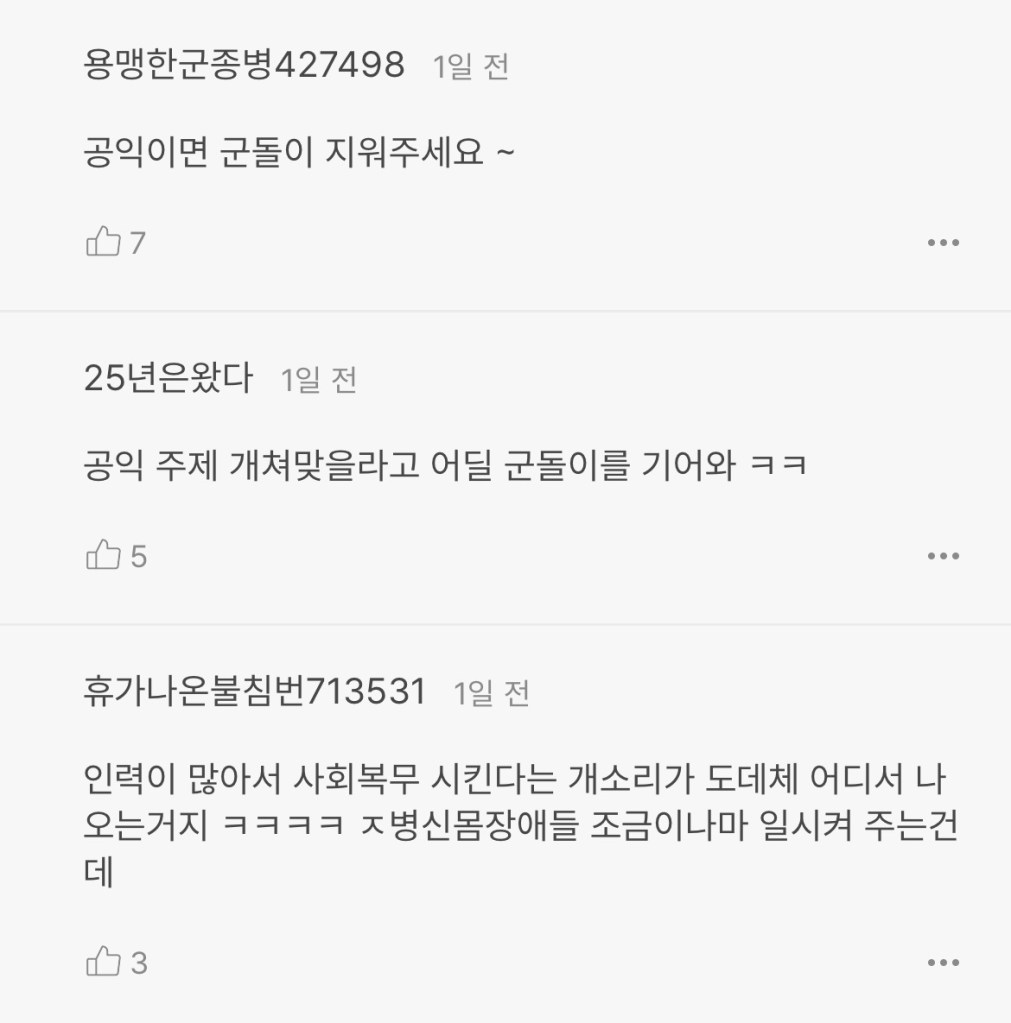Like the comment by 용맹한군종병427498
Viewport: 1011px width, 1023px height.
[x=103, y=242]
